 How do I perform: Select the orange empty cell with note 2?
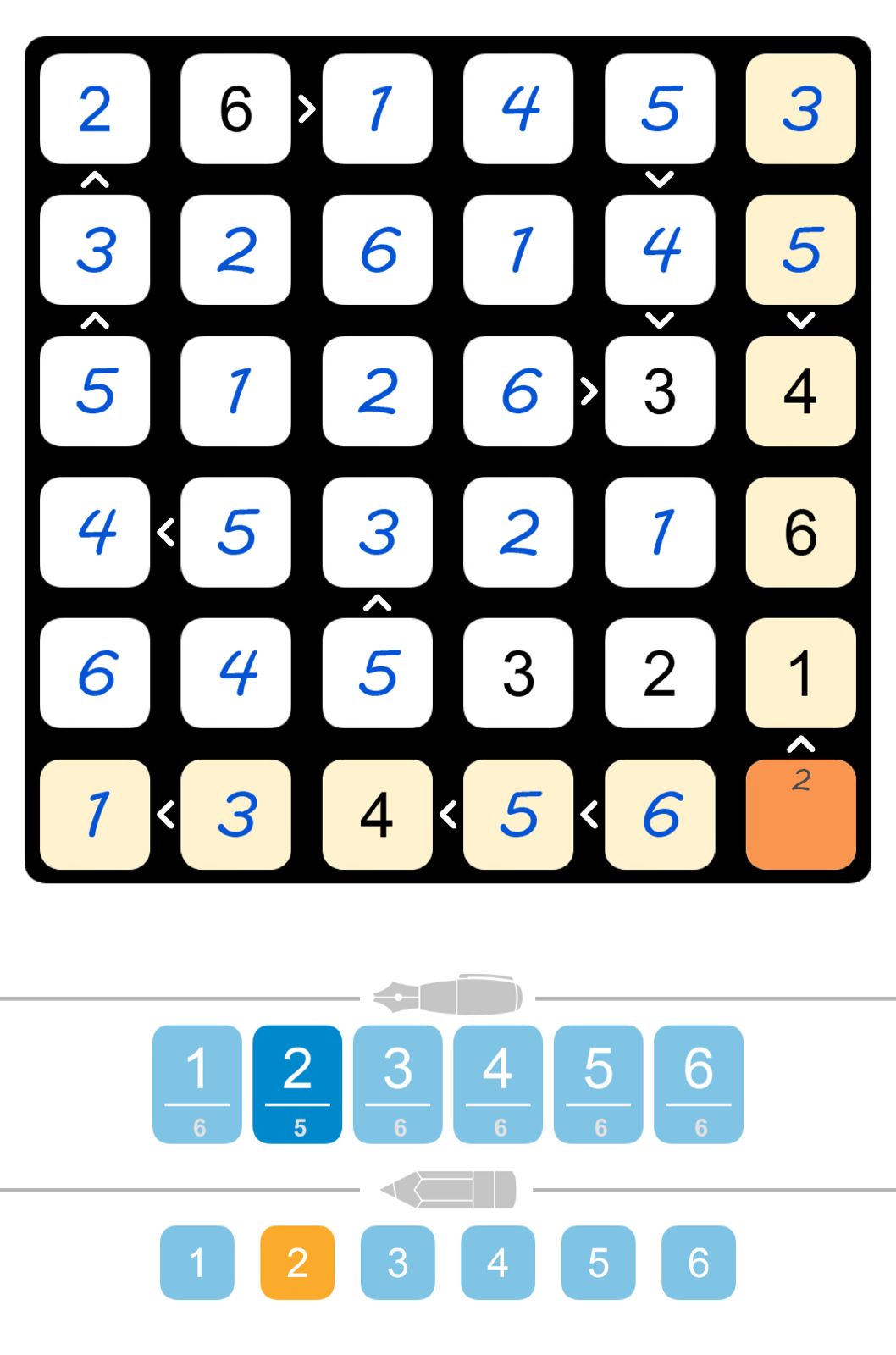[x=800, y=815]
